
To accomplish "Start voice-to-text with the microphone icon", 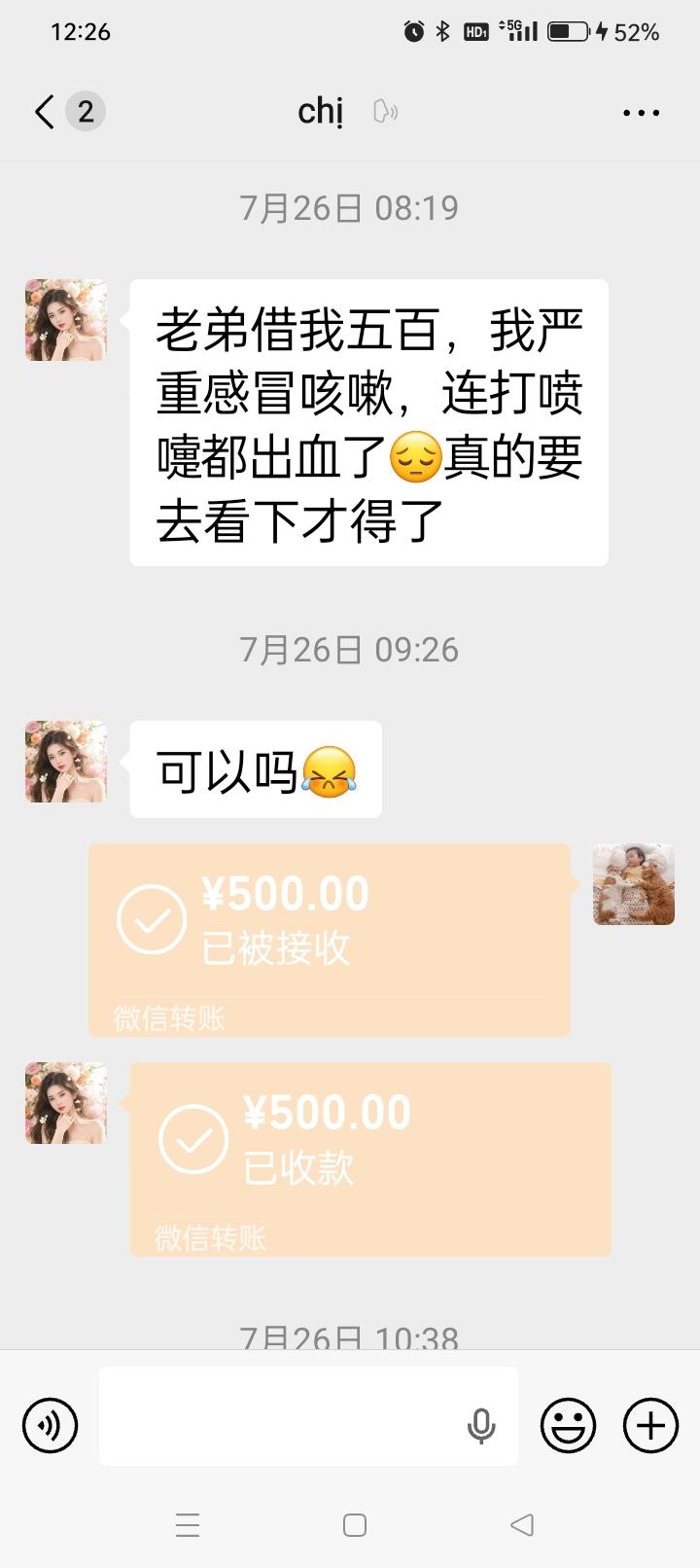I will point(481,1426).
